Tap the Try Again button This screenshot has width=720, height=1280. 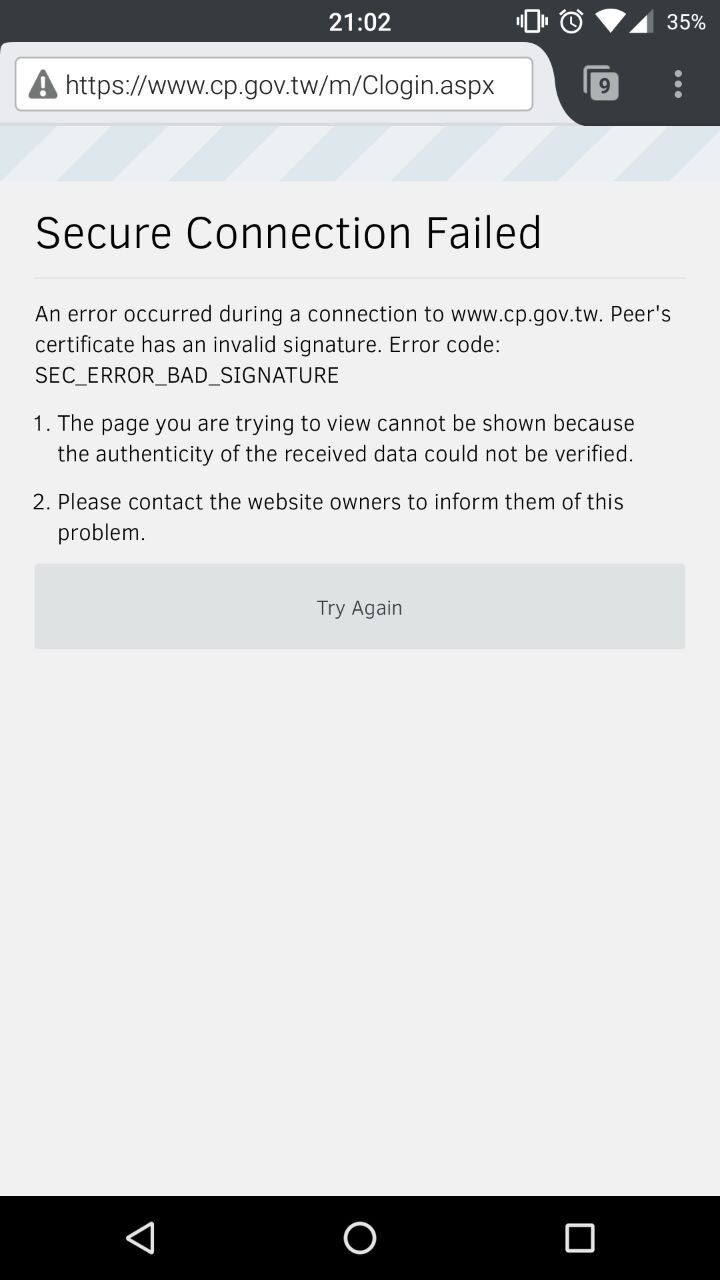(x=360, y=607)
